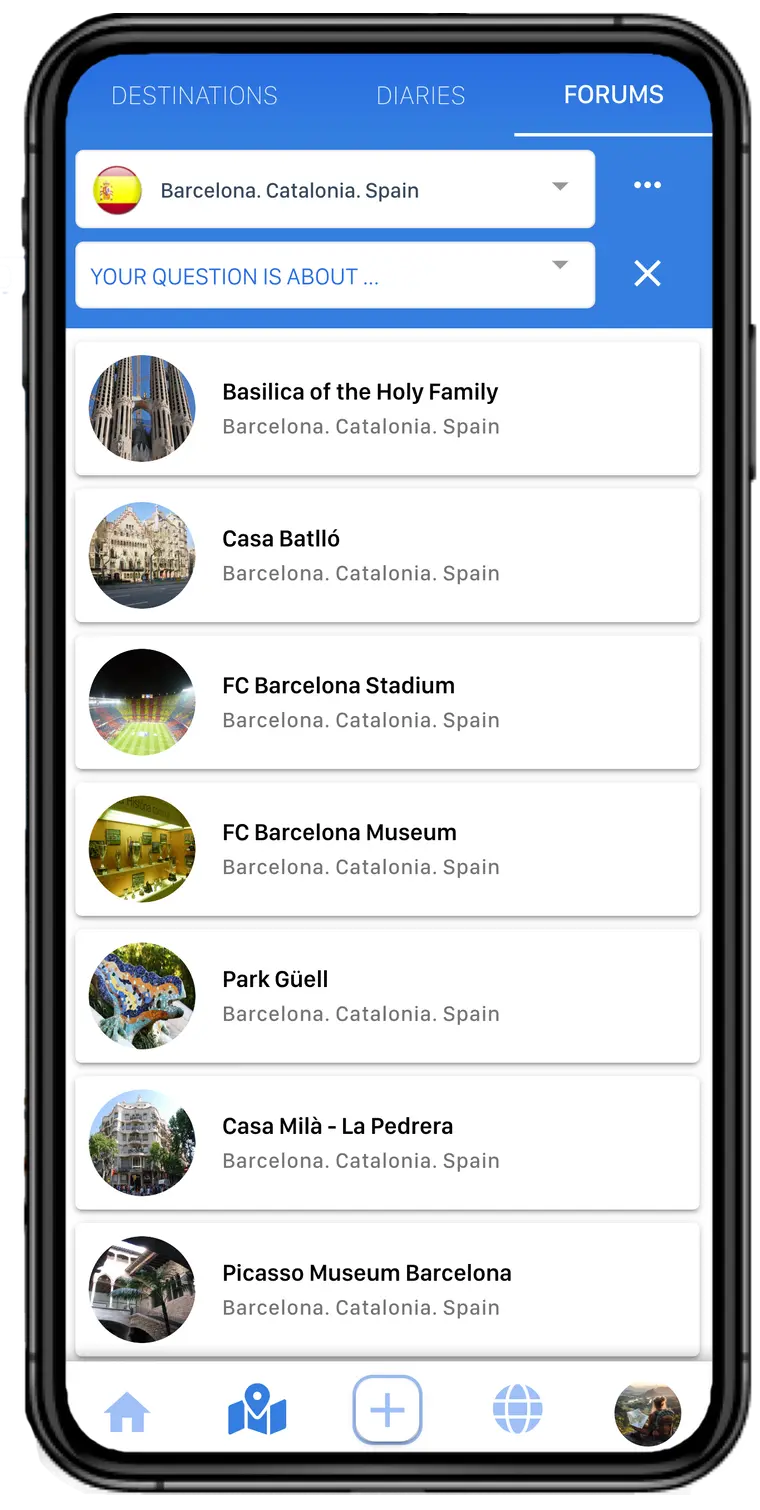Switch to the Destinations tab
The width and height of the screenshot is (760, 1510).
(194, 96)
